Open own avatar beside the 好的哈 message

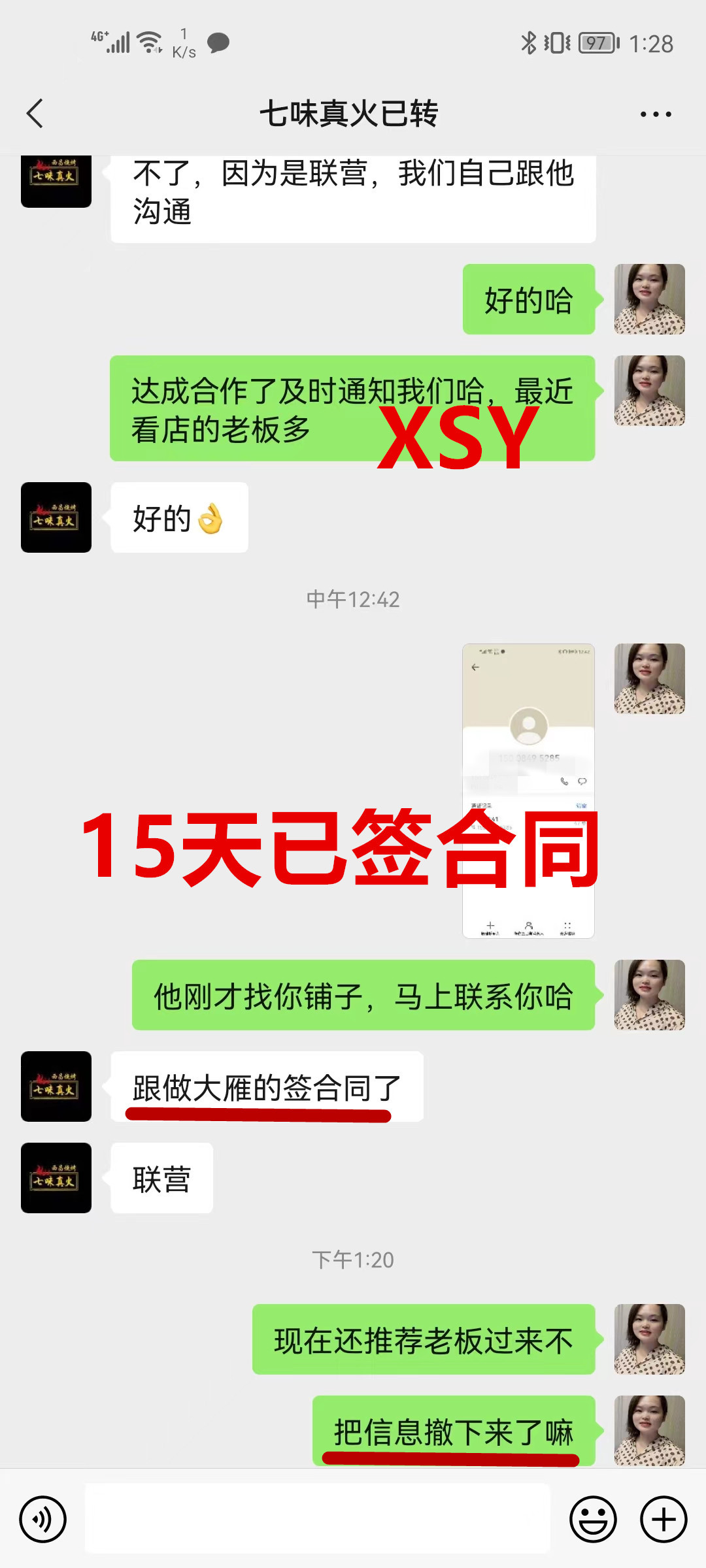(649, 299)
